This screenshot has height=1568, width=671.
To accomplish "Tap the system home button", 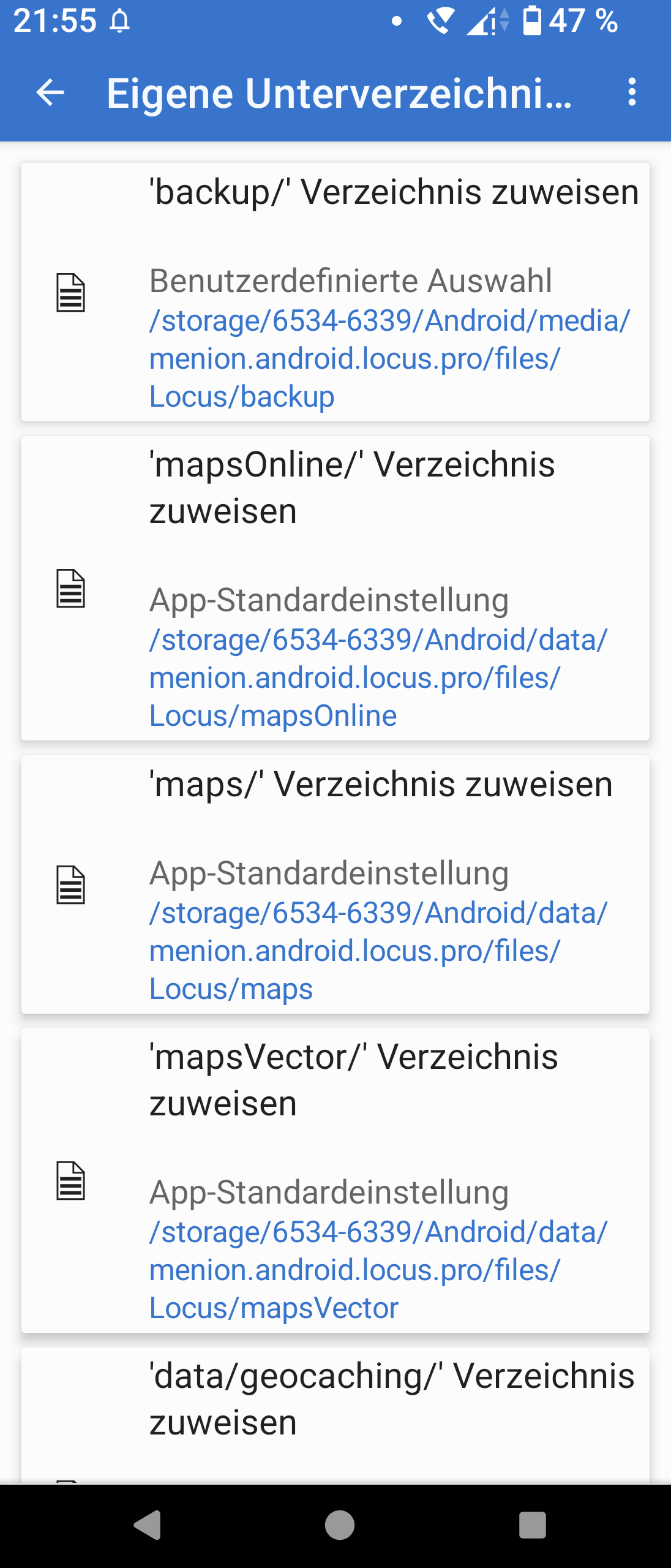I will (x=339, y=1525).
